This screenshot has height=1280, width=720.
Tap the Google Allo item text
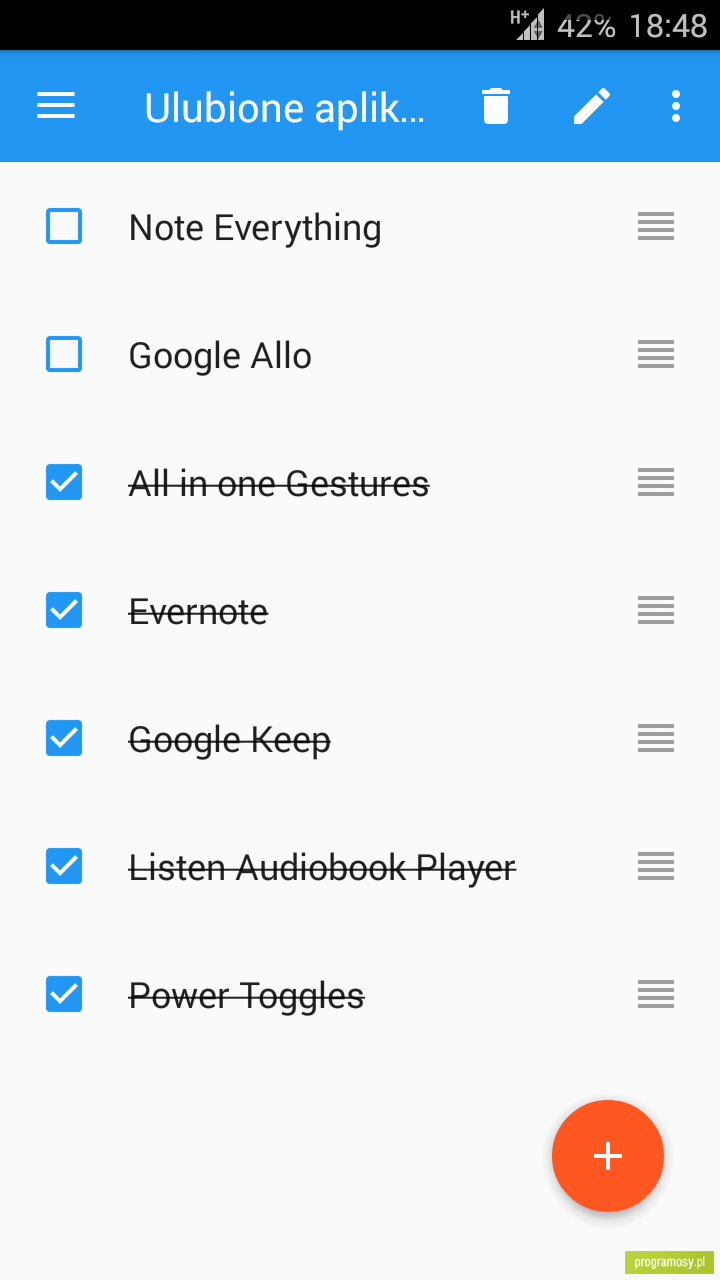pyautogui.click(x=220, y=356)
